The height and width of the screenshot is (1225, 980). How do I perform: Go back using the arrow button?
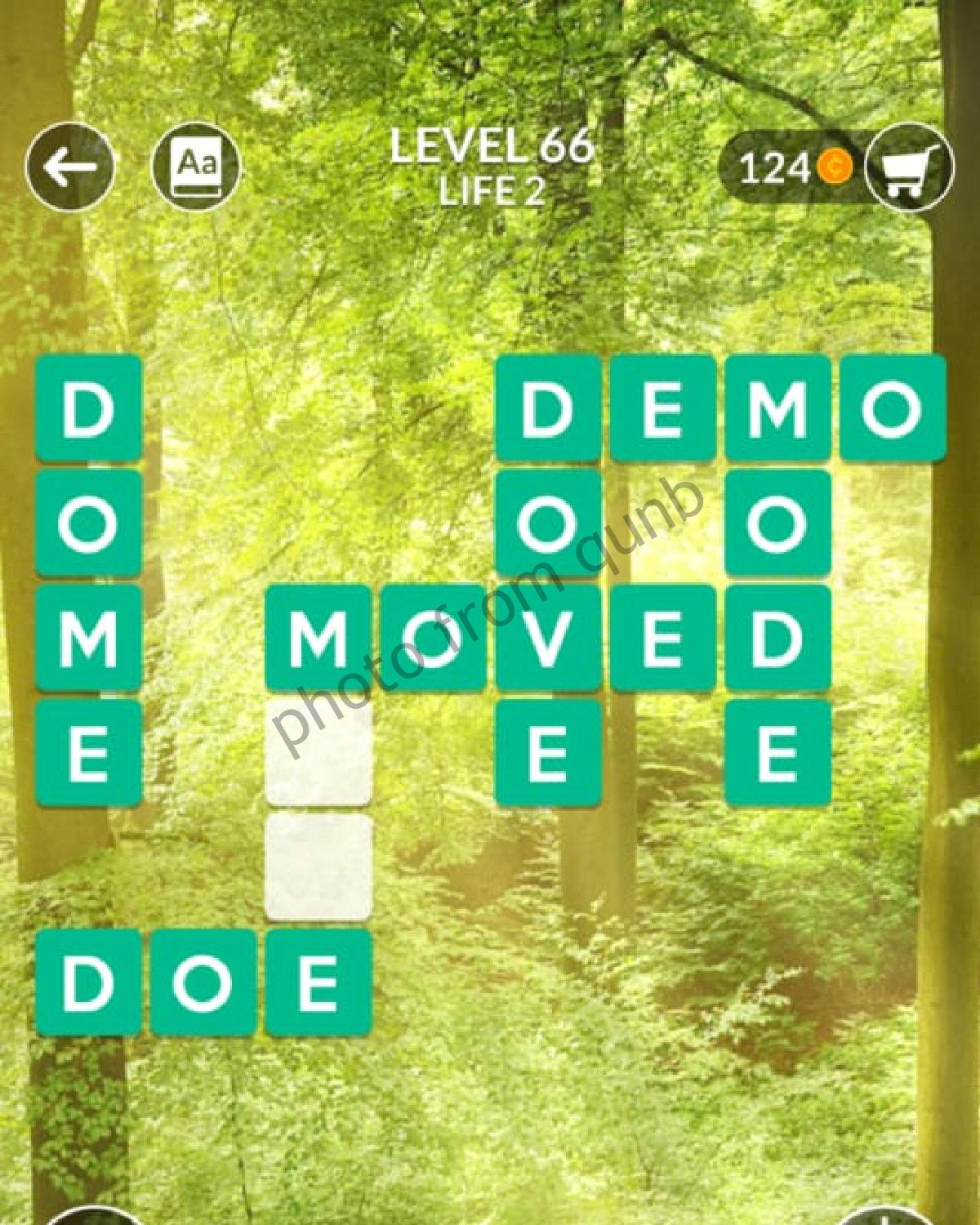tap(70, 167)
